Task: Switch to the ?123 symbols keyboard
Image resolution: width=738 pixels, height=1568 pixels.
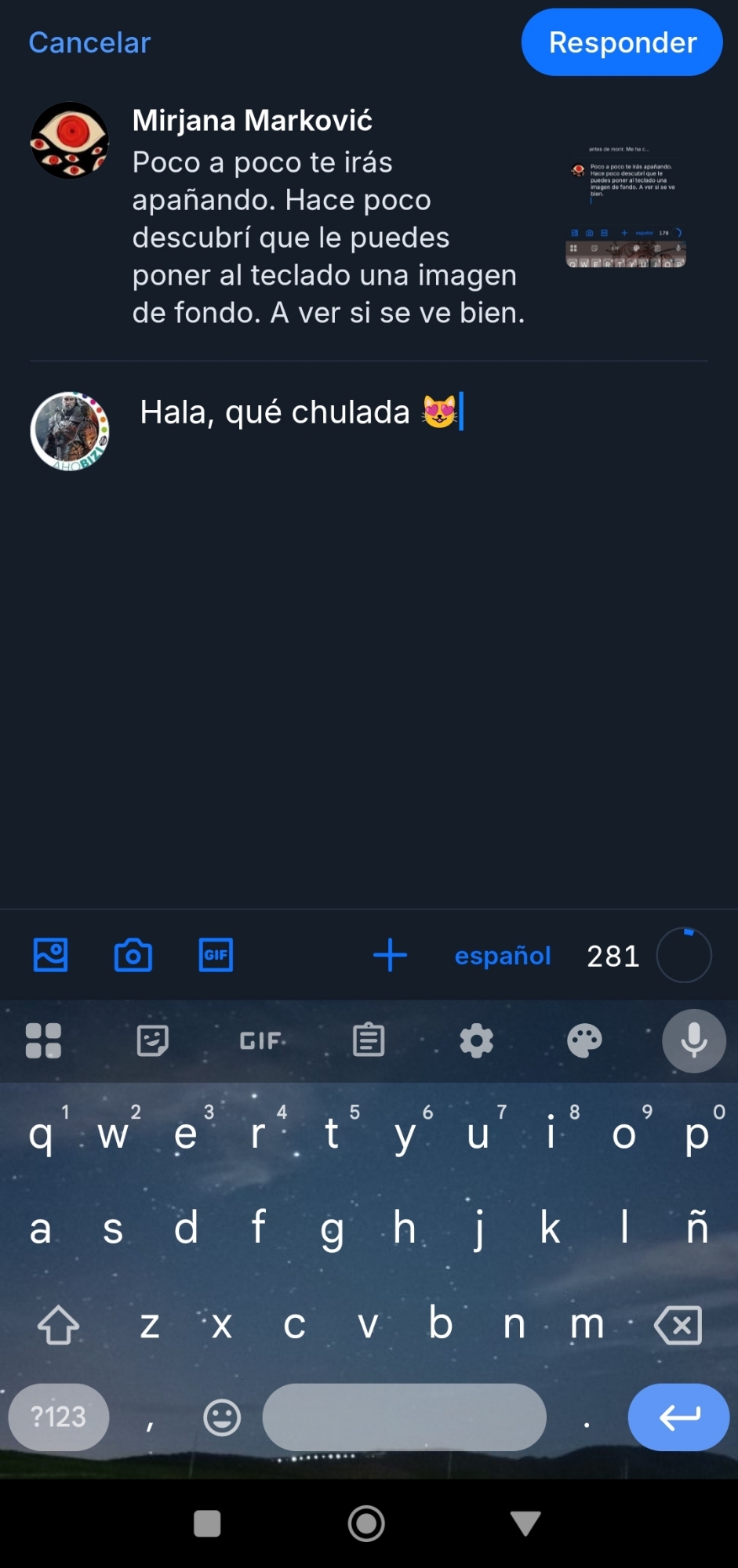Action: (59, 1417)
